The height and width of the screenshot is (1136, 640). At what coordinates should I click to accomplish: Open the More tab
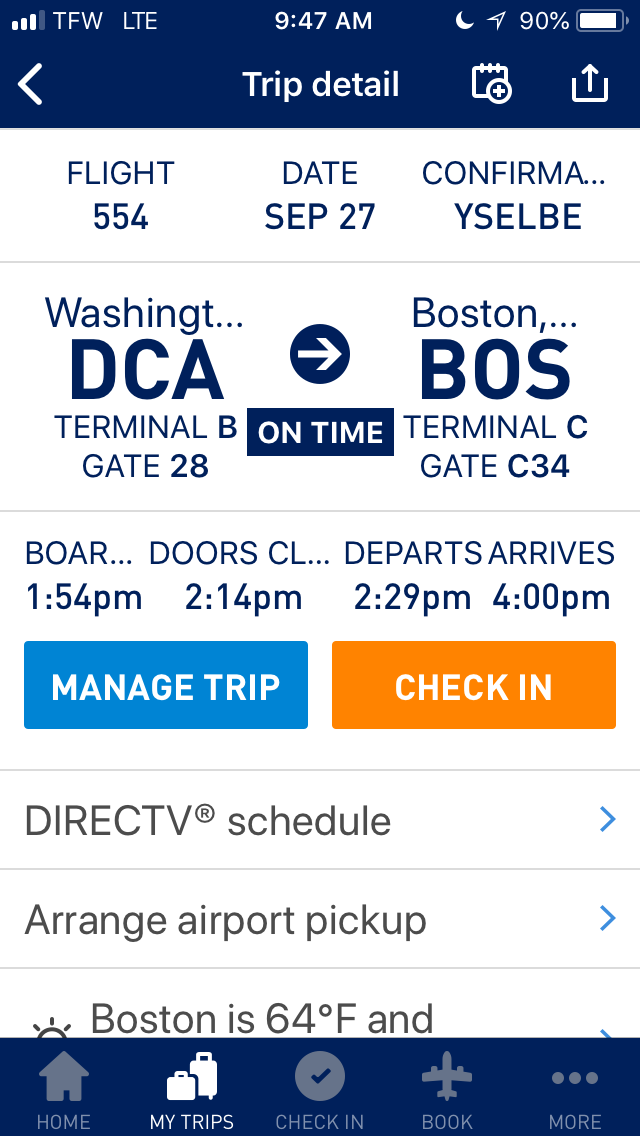tap(575, 1090)
